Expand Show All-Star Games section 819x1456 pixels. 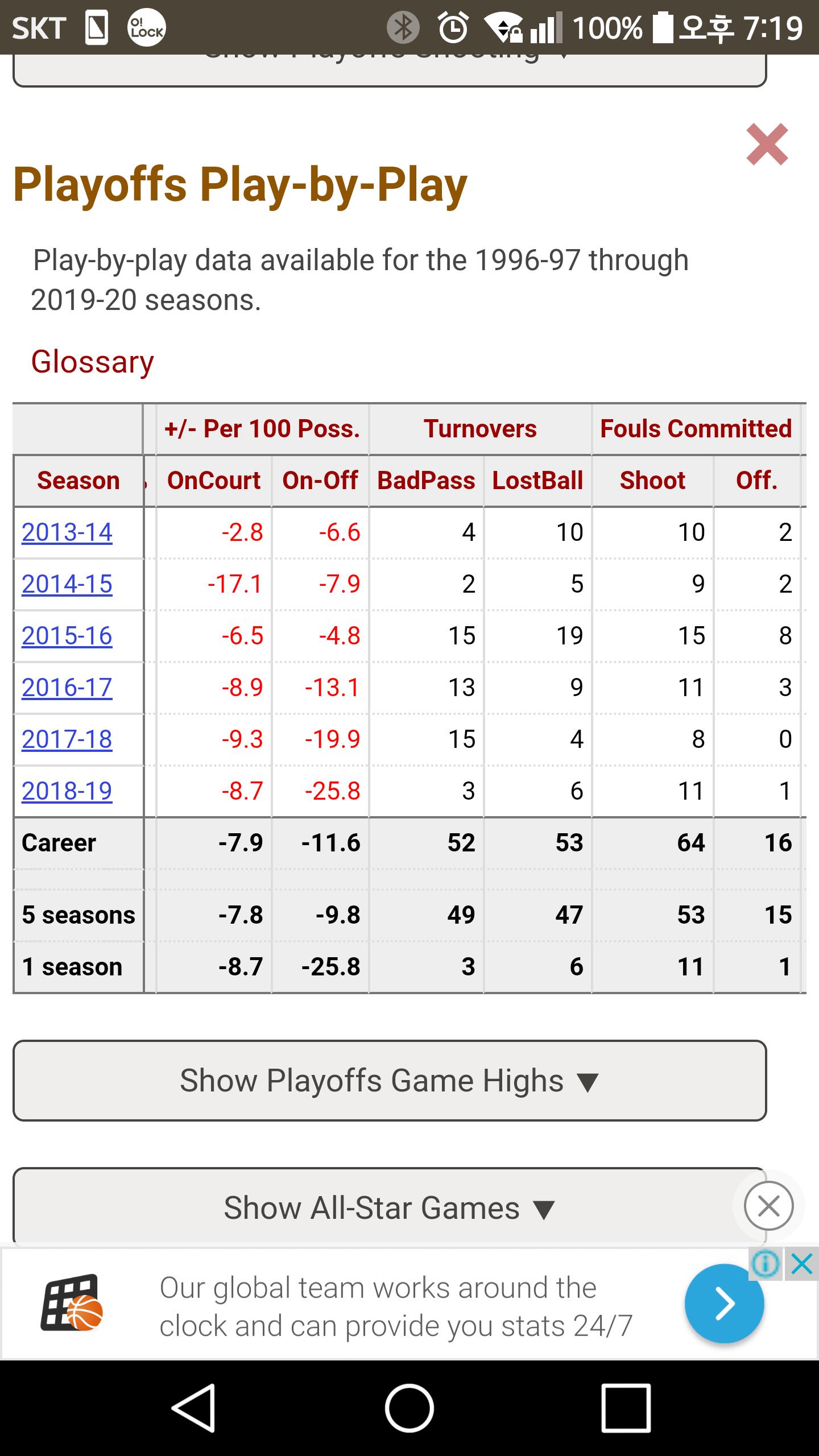pyautogui.click(x=390, y=1208)
